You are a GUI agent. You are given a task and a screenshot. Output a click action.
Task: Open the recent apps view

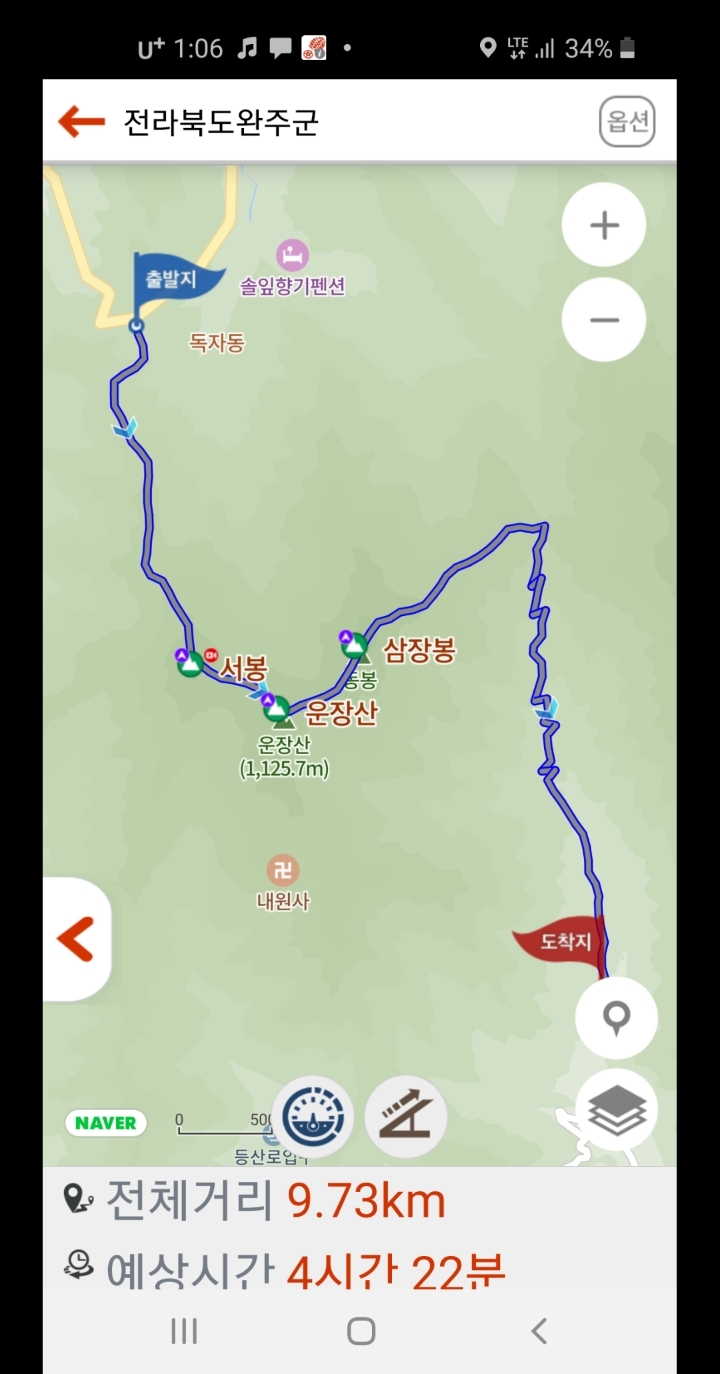184,1331
